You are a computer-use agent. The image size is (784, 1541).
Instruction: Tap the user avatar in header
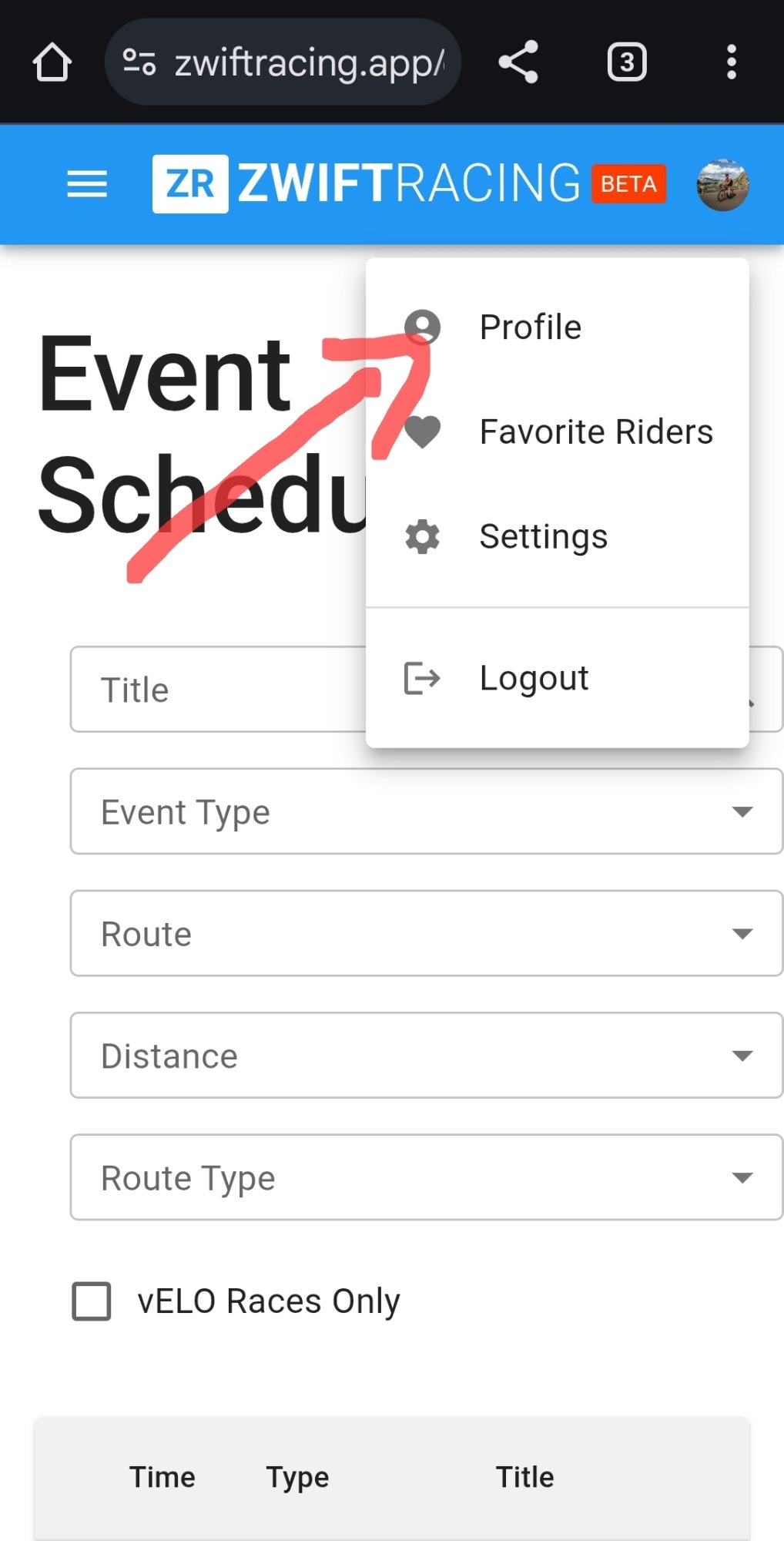tap(722, 185)
